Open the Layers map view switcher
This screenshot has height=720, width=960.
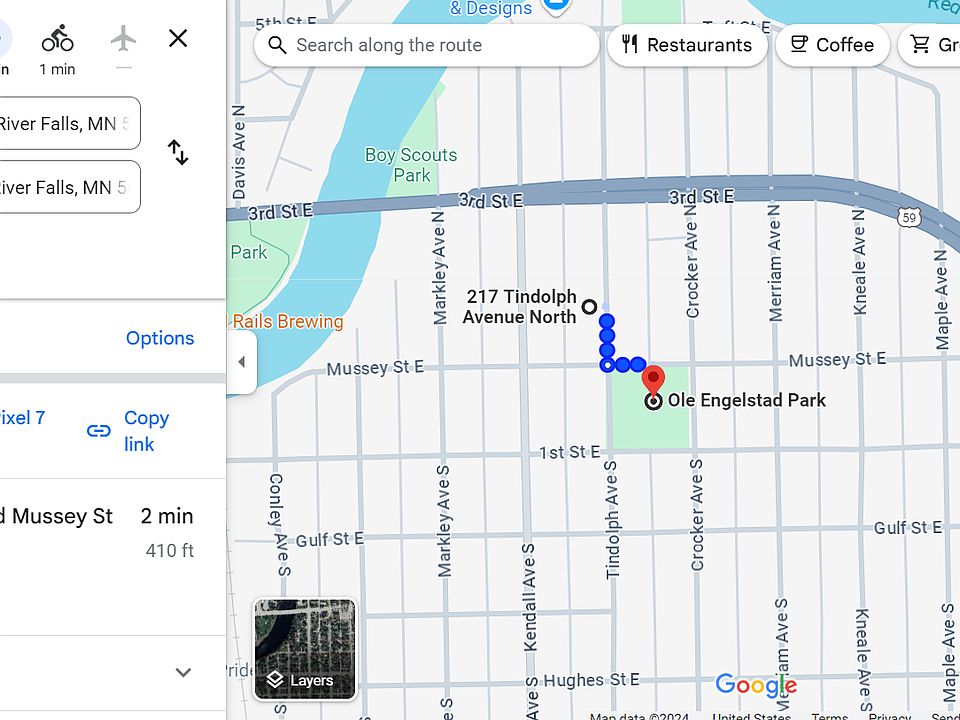pyautogui.click(x=305, y=649)
